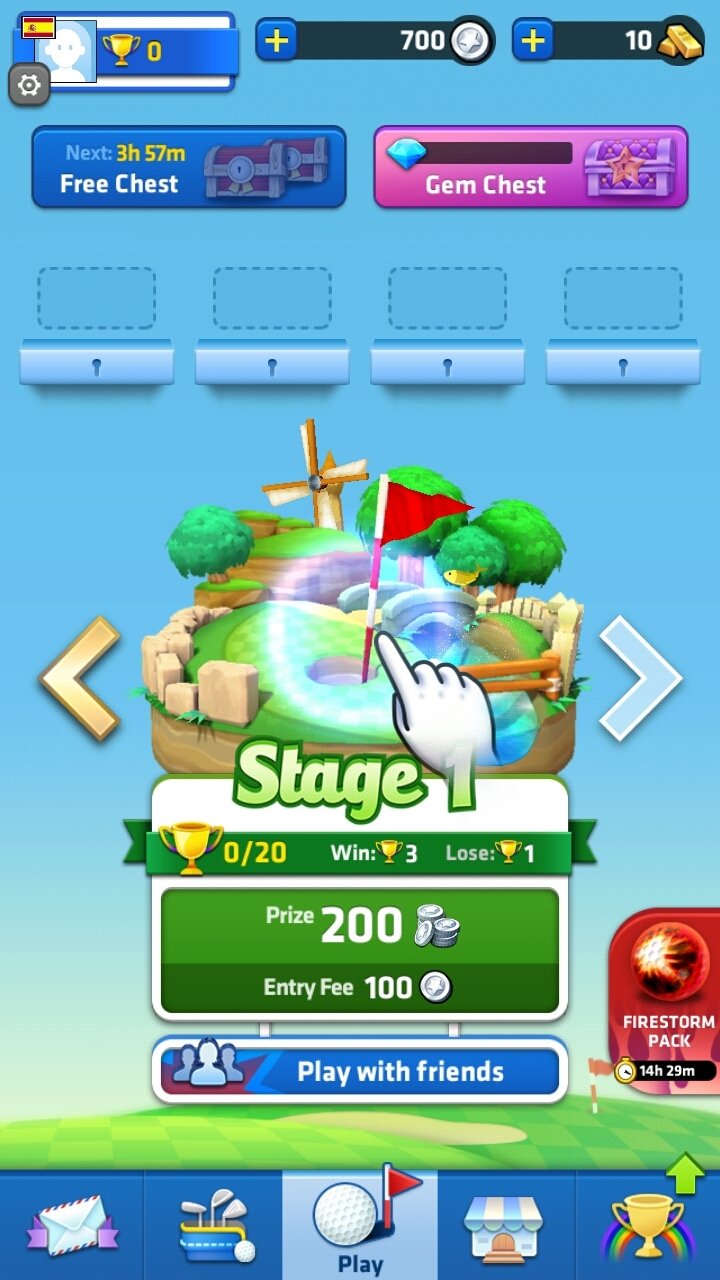Viewport: 720px width, 1280px height.
Task: Tap Play with friends
Action: [x=360, y=1072]
